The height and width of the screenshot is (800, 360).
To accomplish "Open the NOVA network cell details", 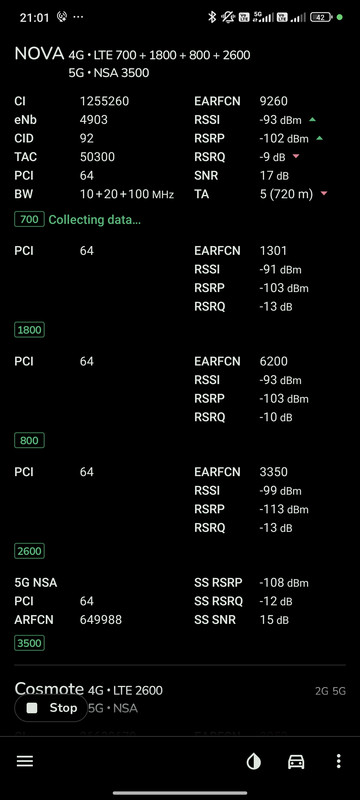I will (40, 54).
